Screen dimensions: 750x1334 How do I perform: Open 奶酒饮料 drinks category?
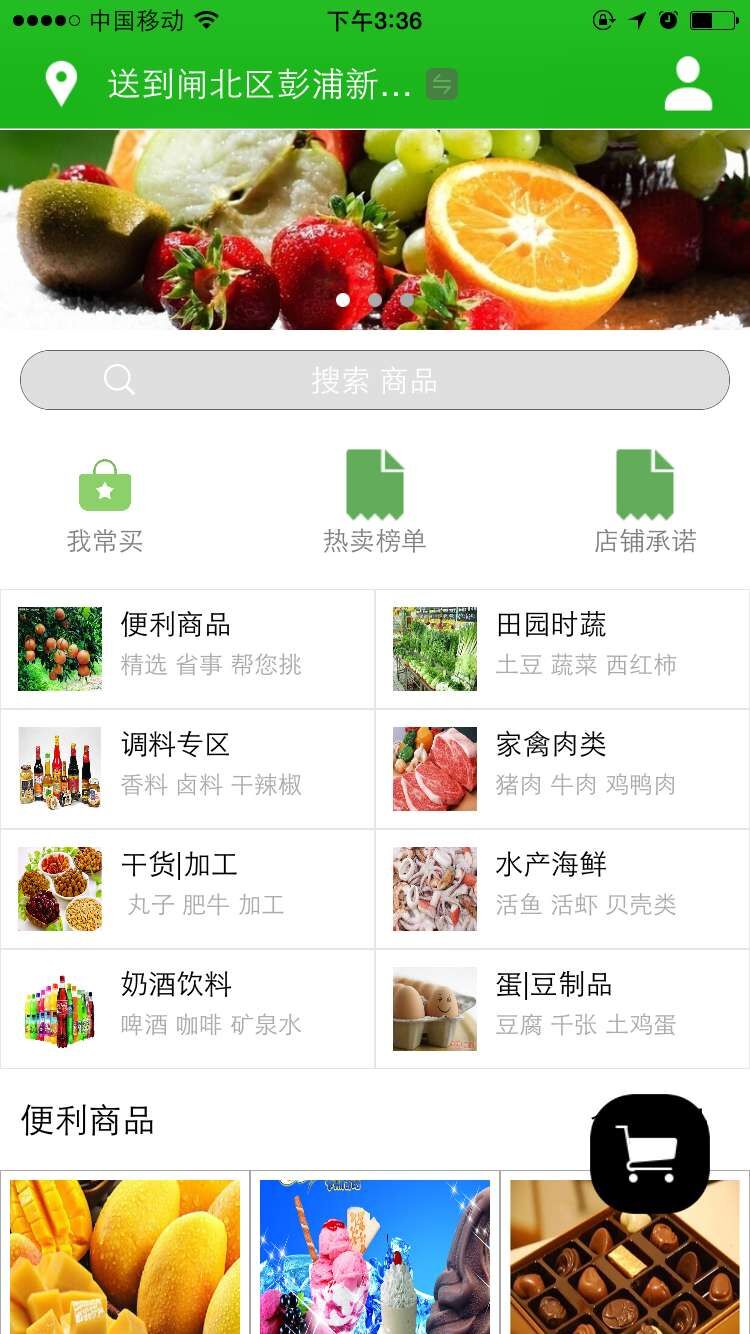pos(188,1009)
